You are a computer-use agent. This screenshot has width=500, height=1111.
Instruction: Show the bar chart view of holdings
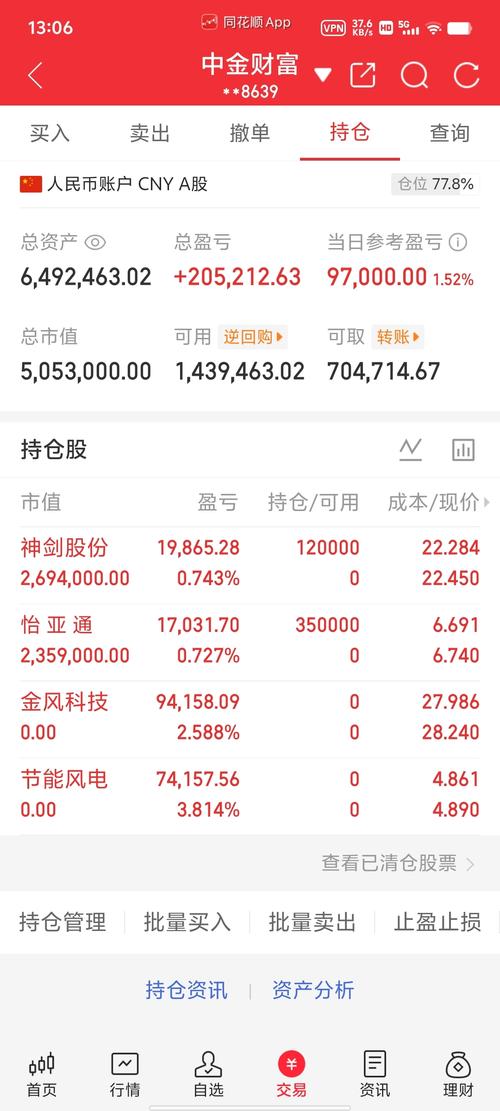463,449
